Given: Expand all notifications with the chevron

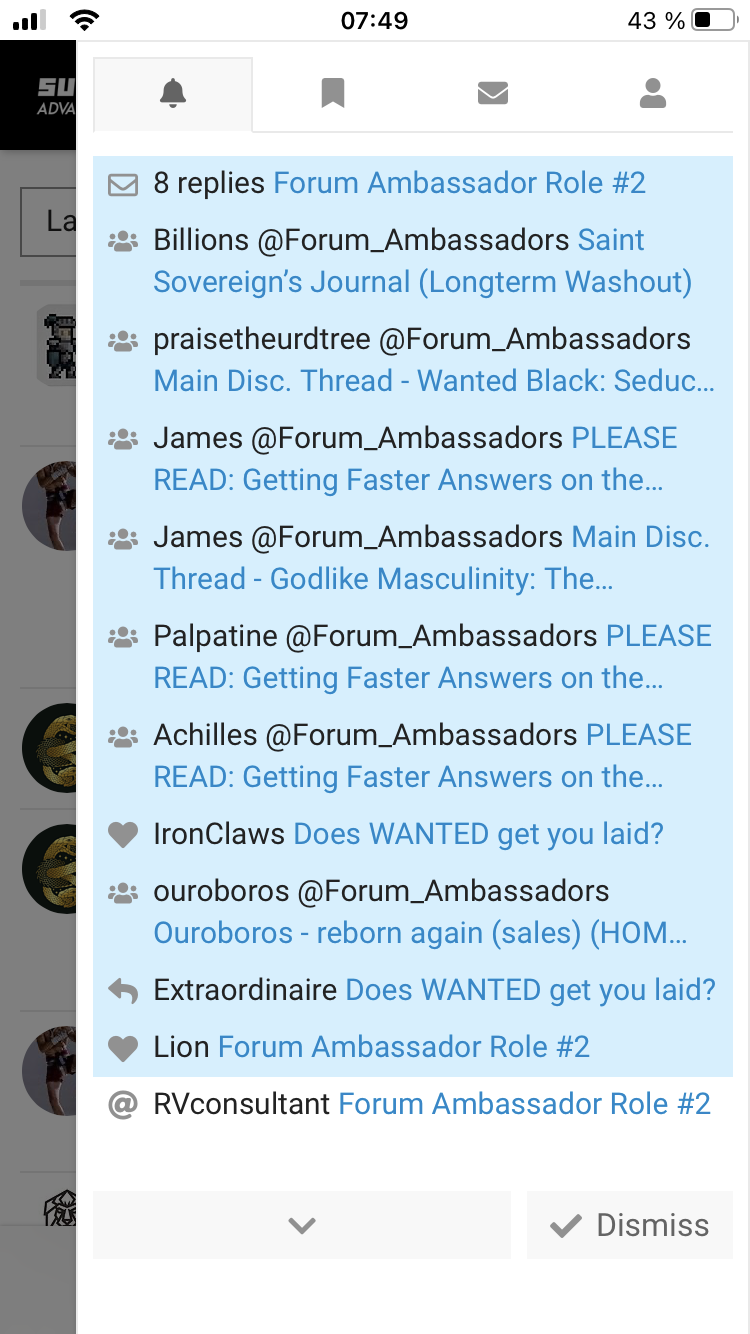Looking at the screenshot, I should [302, 1225].
